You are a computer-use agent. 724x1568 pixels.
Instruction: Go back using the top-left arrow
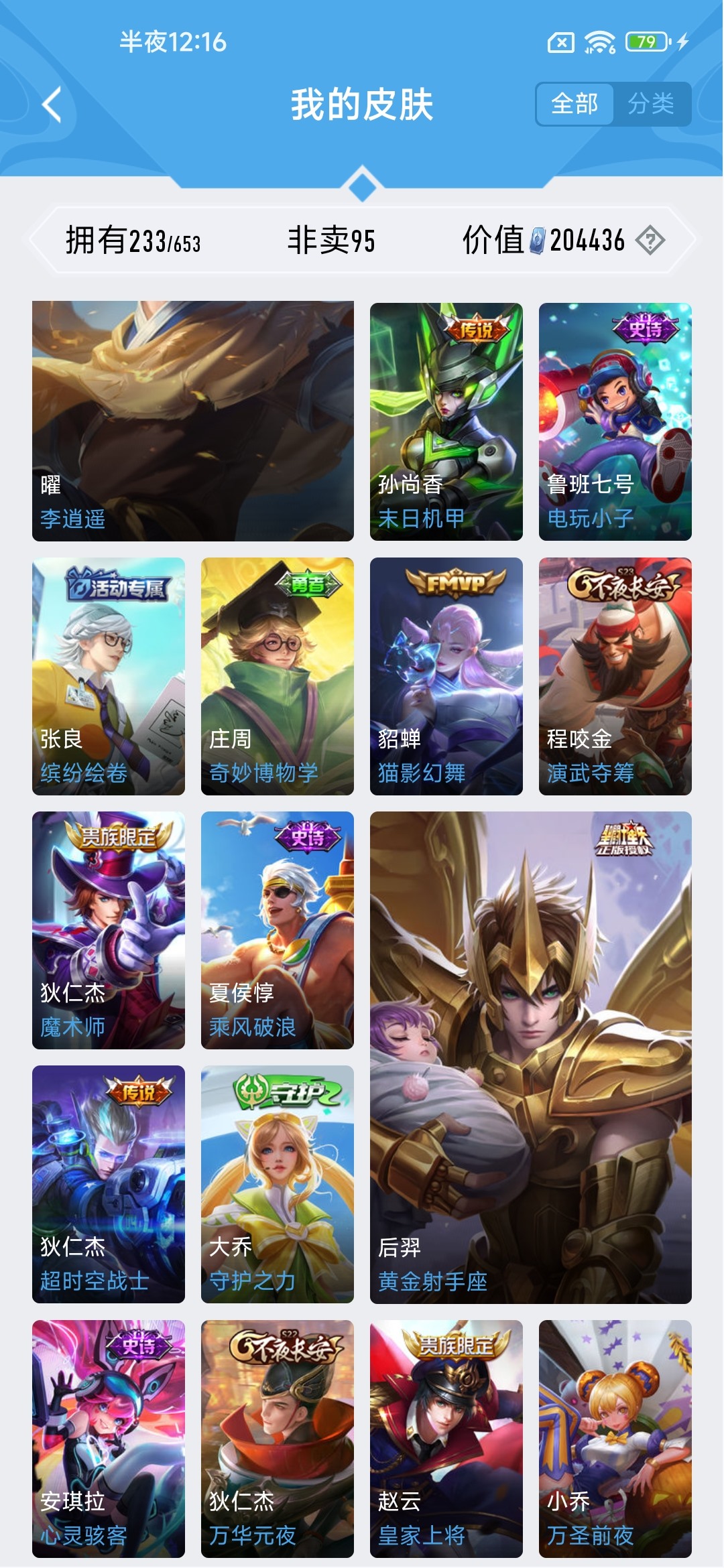point(52,105)
